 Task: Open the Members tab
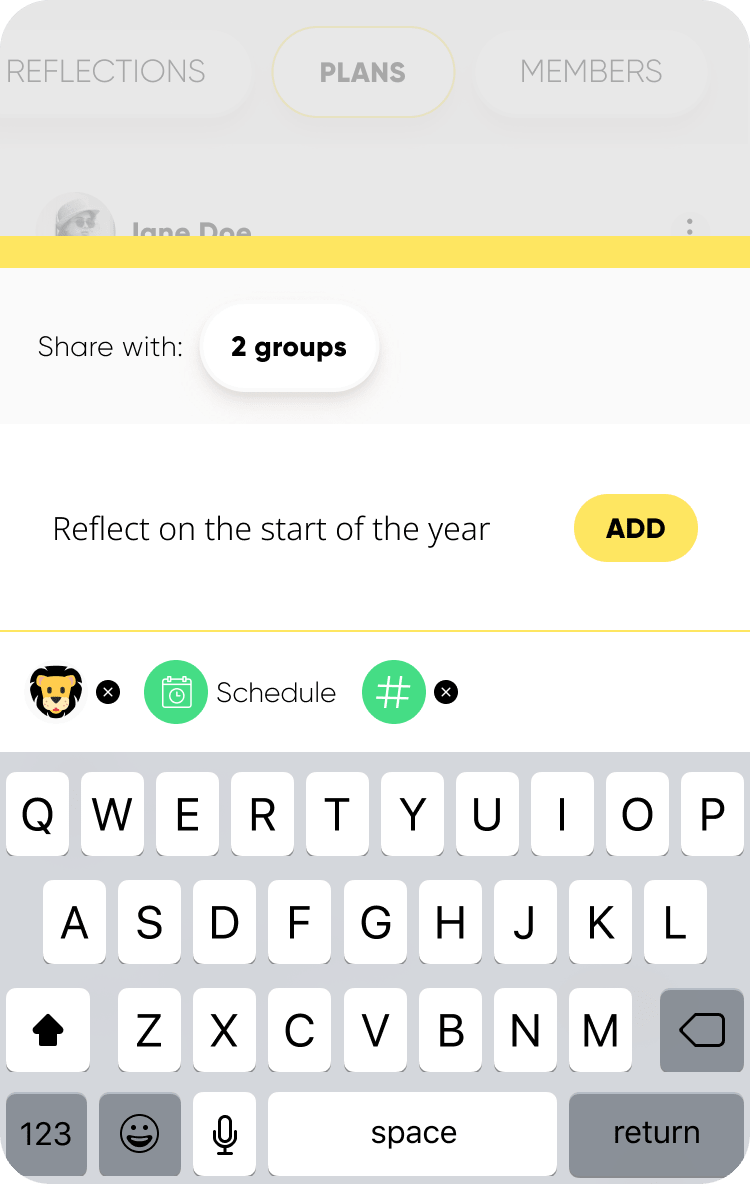pos(591,72)
